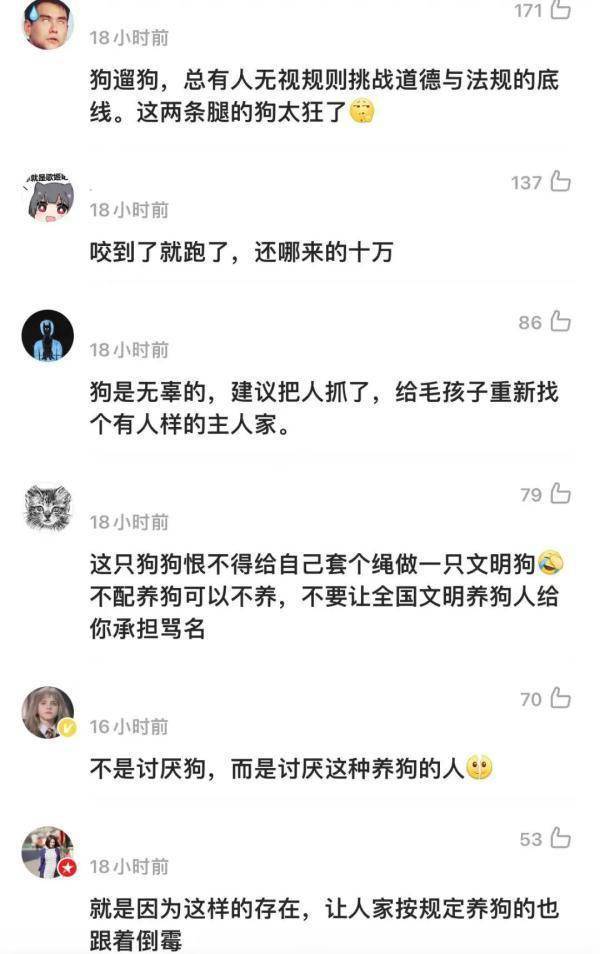Give a thumbs-up to the 79-like comment
Image resolution: width=600 pixels, height=954 pixels.
pyautogui.click(x=560, y=494)
